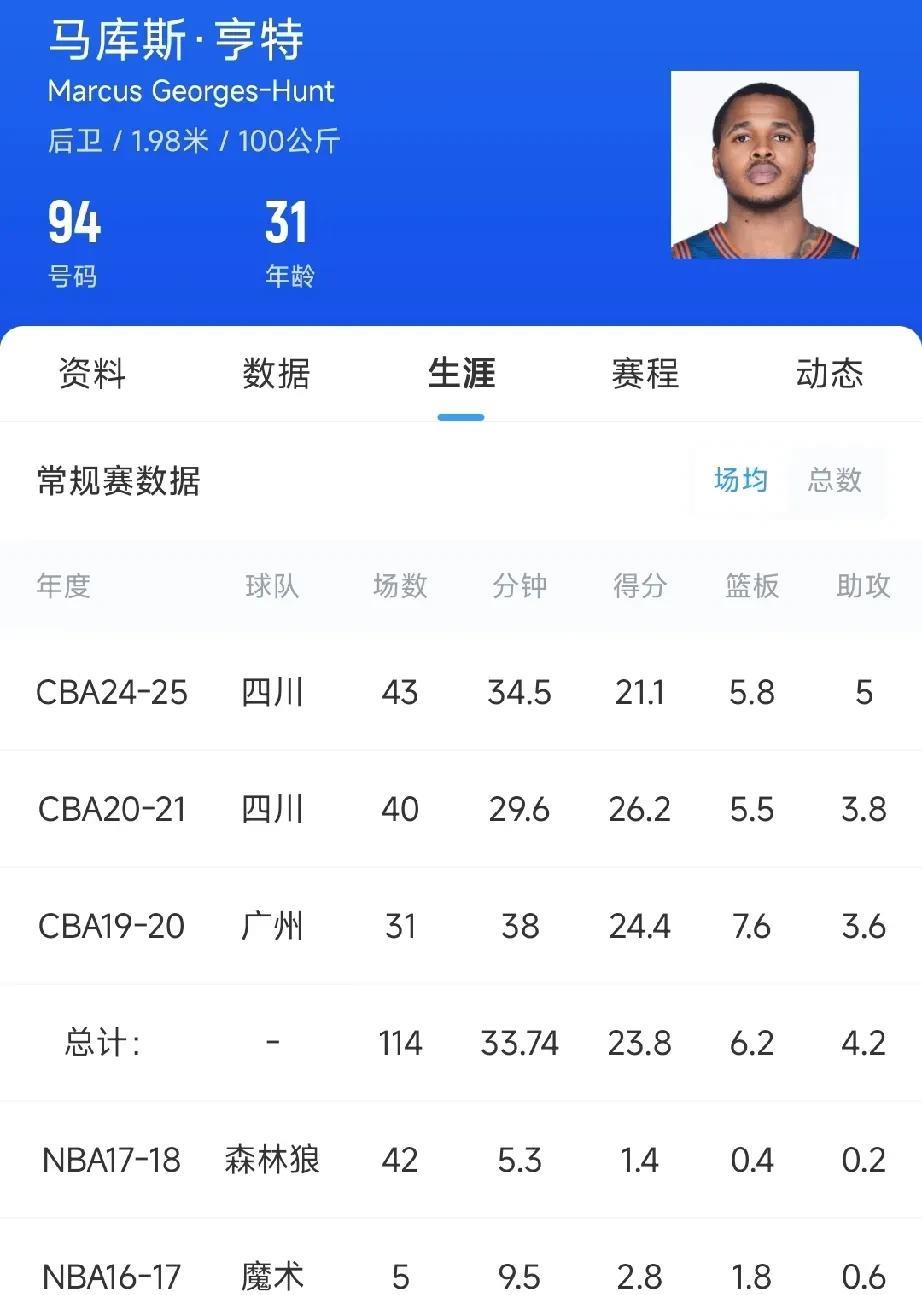Switch to the 资料 tab
This screenshot has width=922, height=1295.
92,374
